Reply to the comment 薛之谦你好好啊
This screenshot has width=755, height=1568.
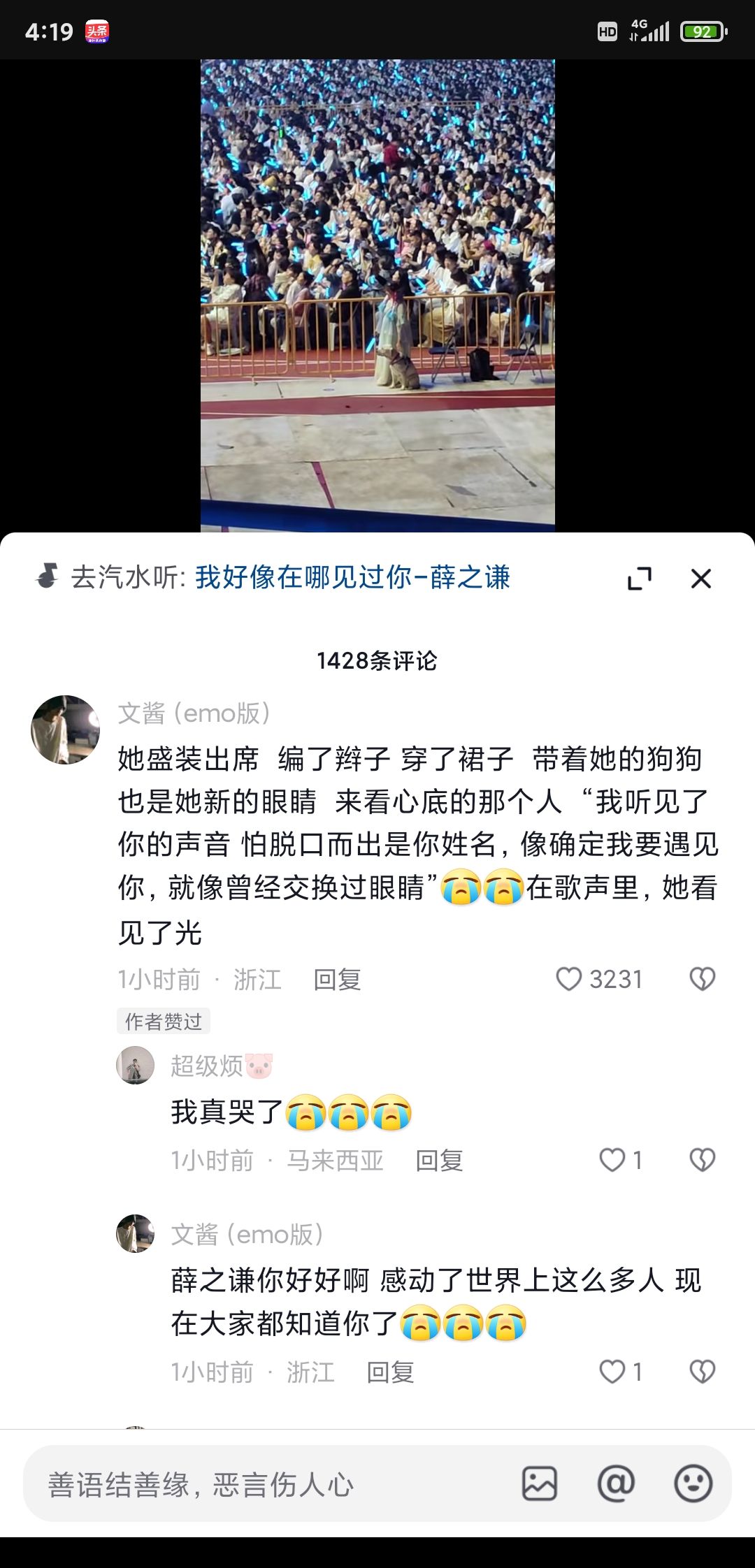(390, 1372)
